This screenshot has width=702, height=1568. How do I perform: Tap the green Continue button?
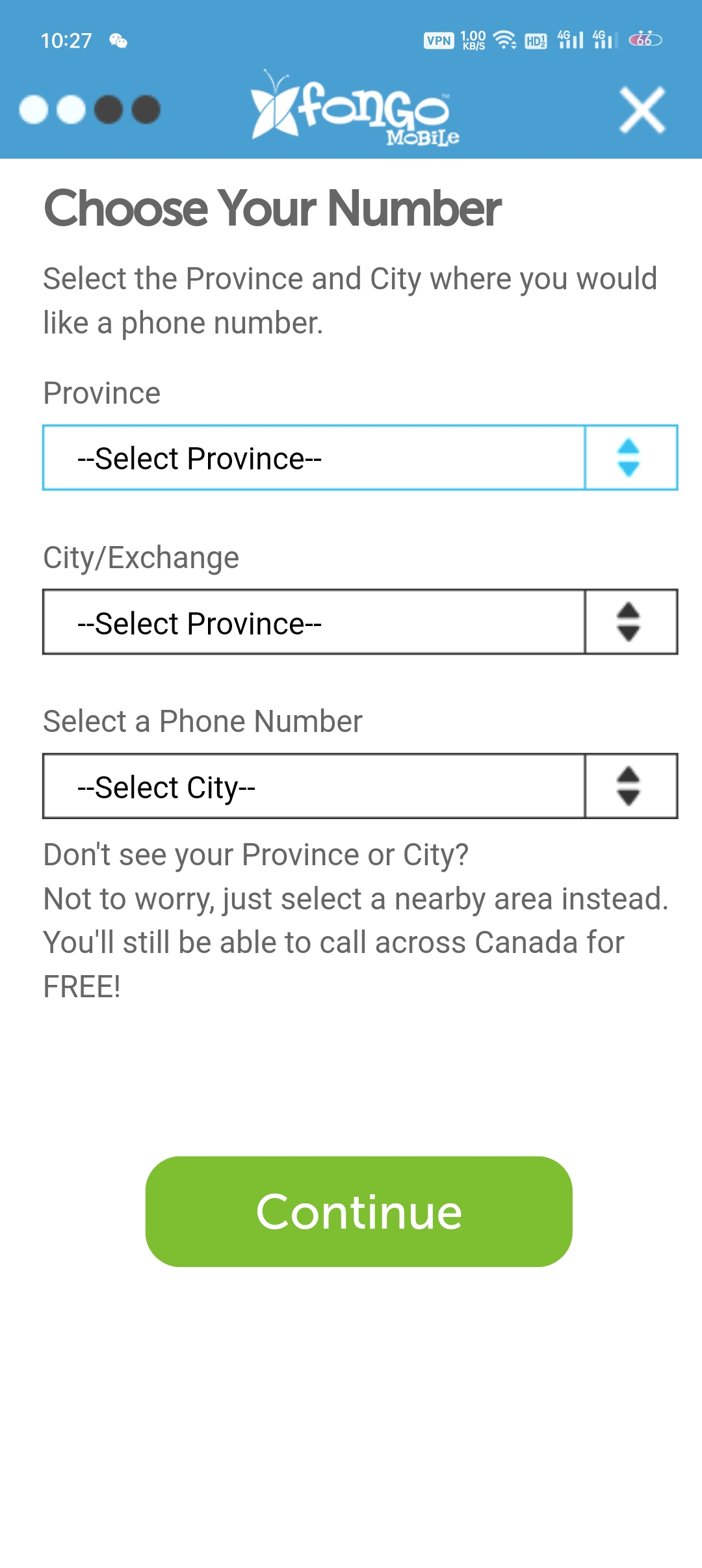[x=359, y=1212]
